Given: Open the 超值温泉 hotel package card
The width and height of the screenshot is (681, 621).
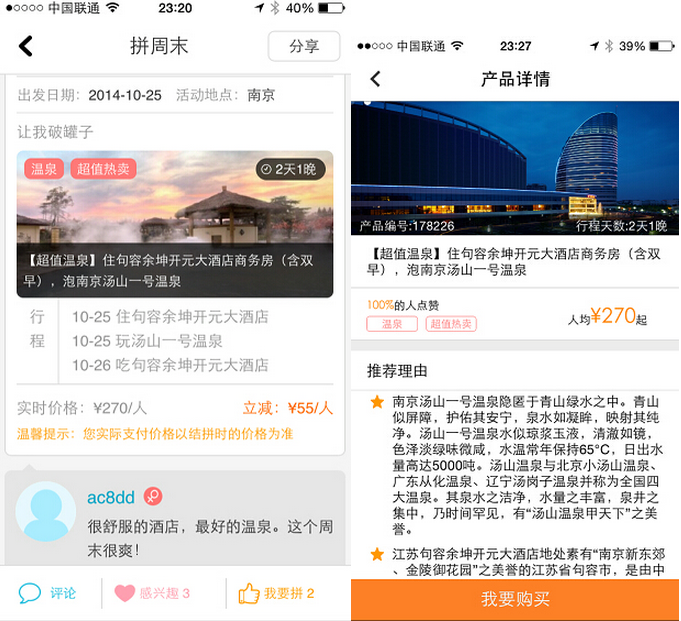Looking at the screenshot, I should click(x=175, y=224).
